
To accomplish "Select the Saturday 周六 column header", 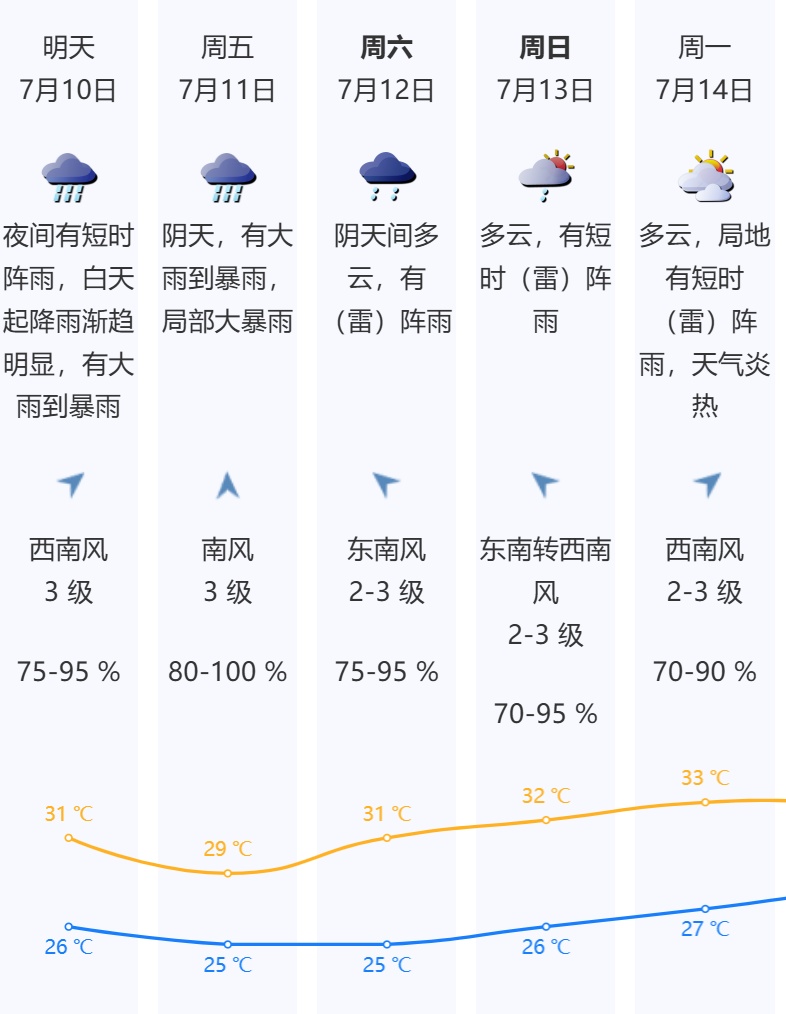I will [x=387, y=45].
